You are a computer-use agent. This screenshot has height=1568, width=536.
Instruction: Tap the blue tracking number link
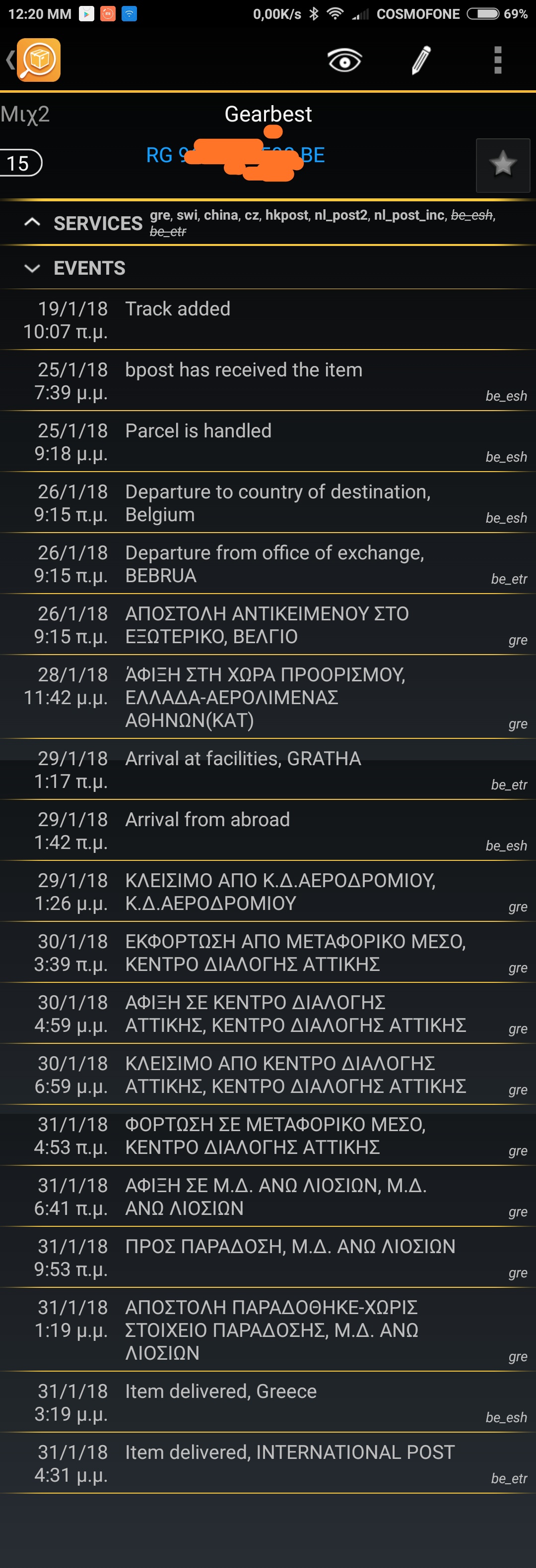tap(235, 156)
